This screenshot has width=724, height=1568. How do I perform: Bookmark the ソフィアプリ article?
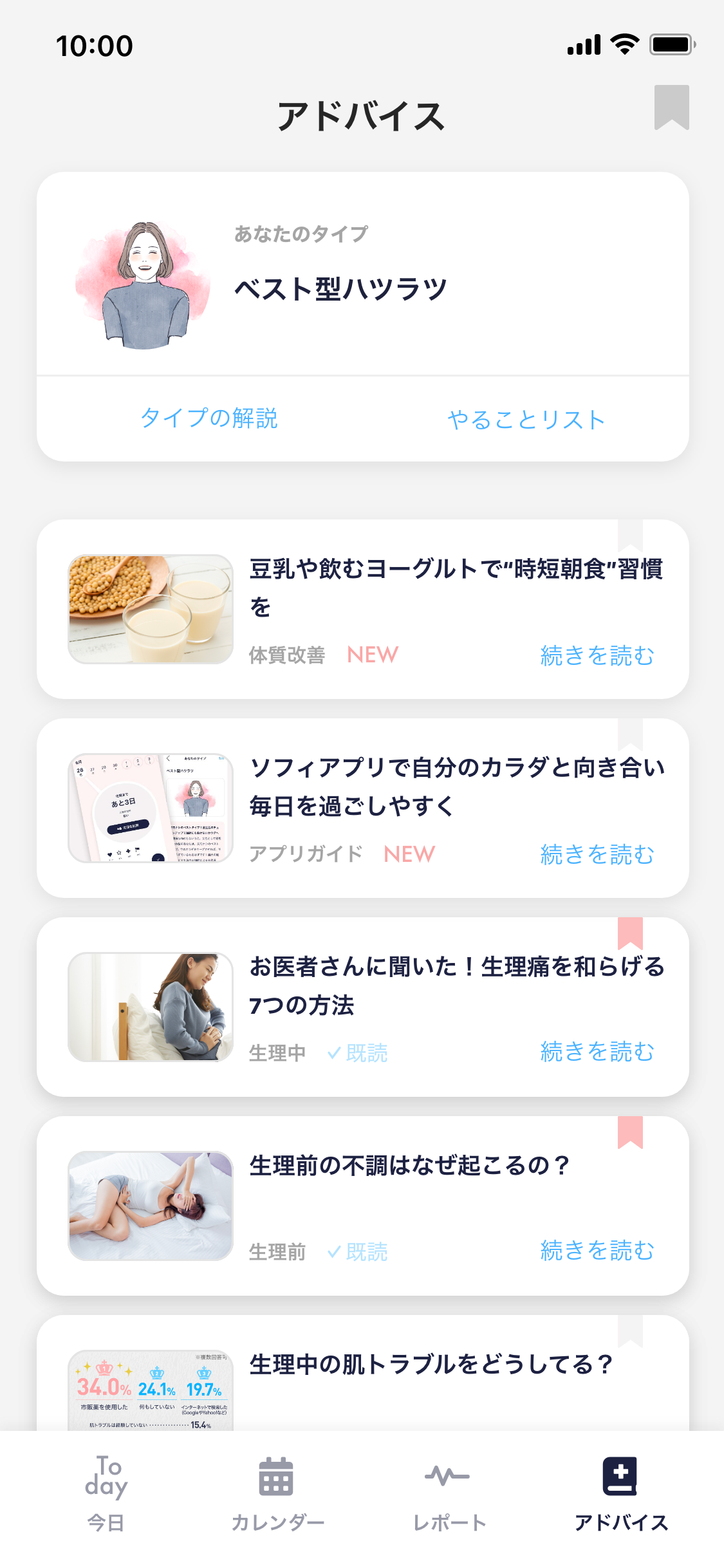pos(630,734)
